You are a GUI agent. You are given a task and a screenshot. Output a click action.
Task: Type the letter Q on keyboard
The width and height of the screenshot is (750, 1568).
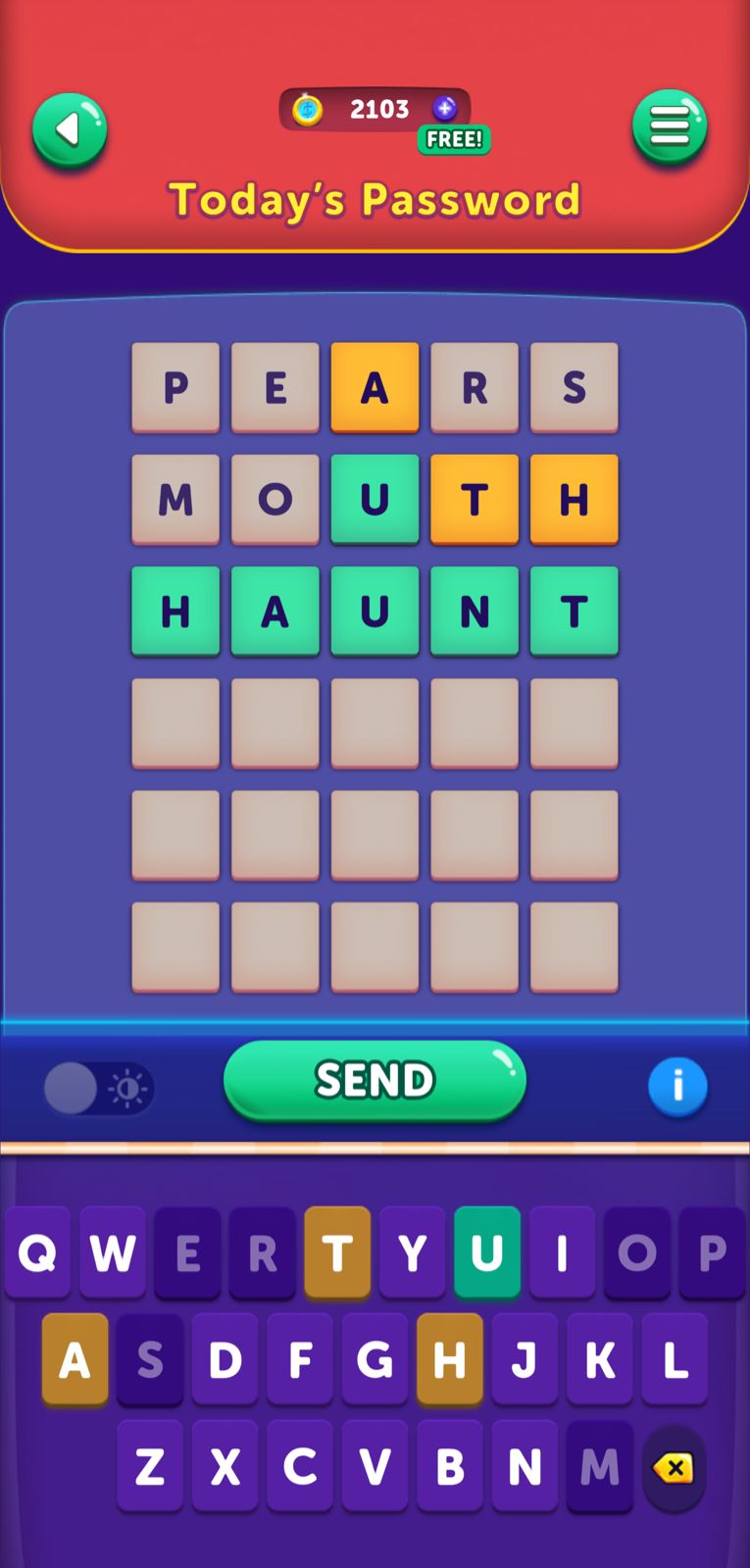[x=37, y=1252]
